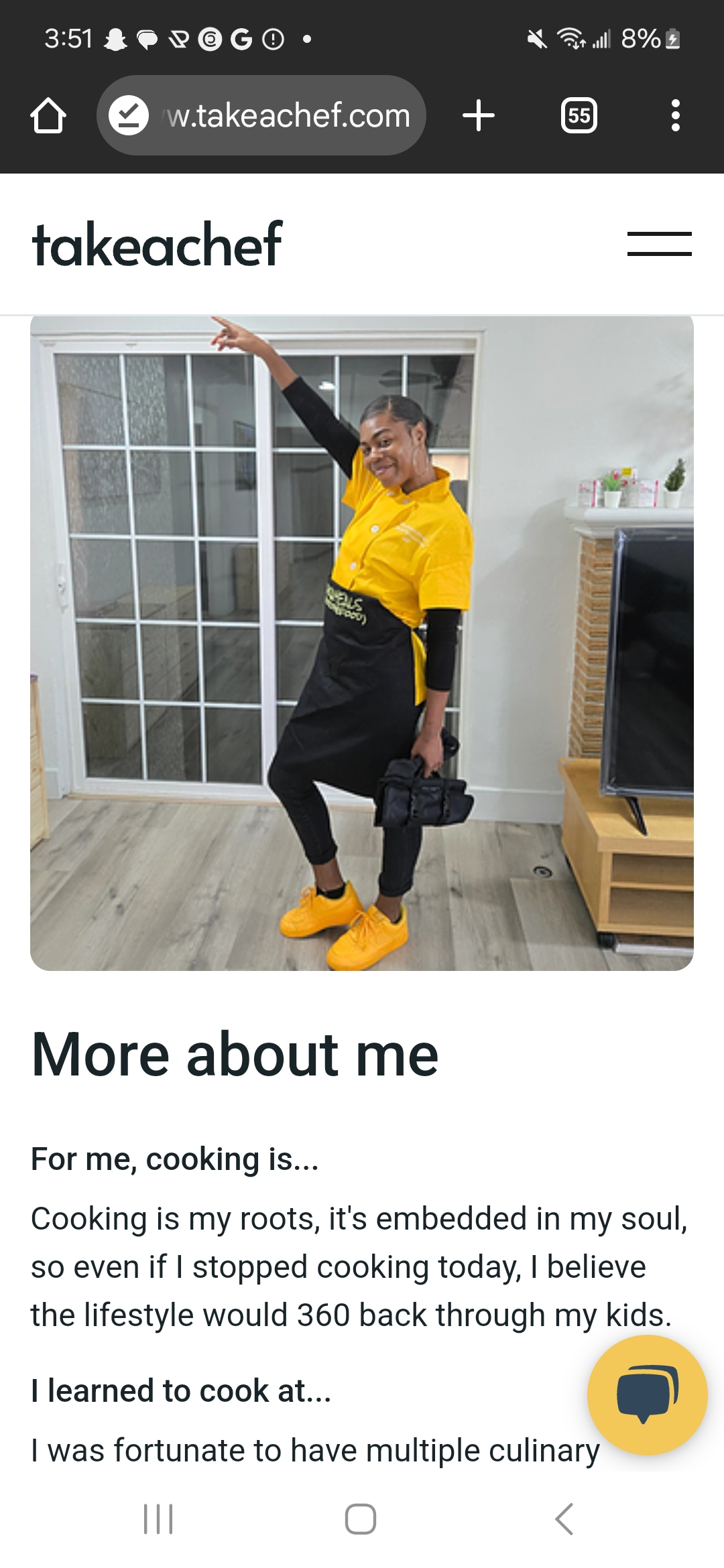Open the takeachef hamburger menu

[659, 244]
